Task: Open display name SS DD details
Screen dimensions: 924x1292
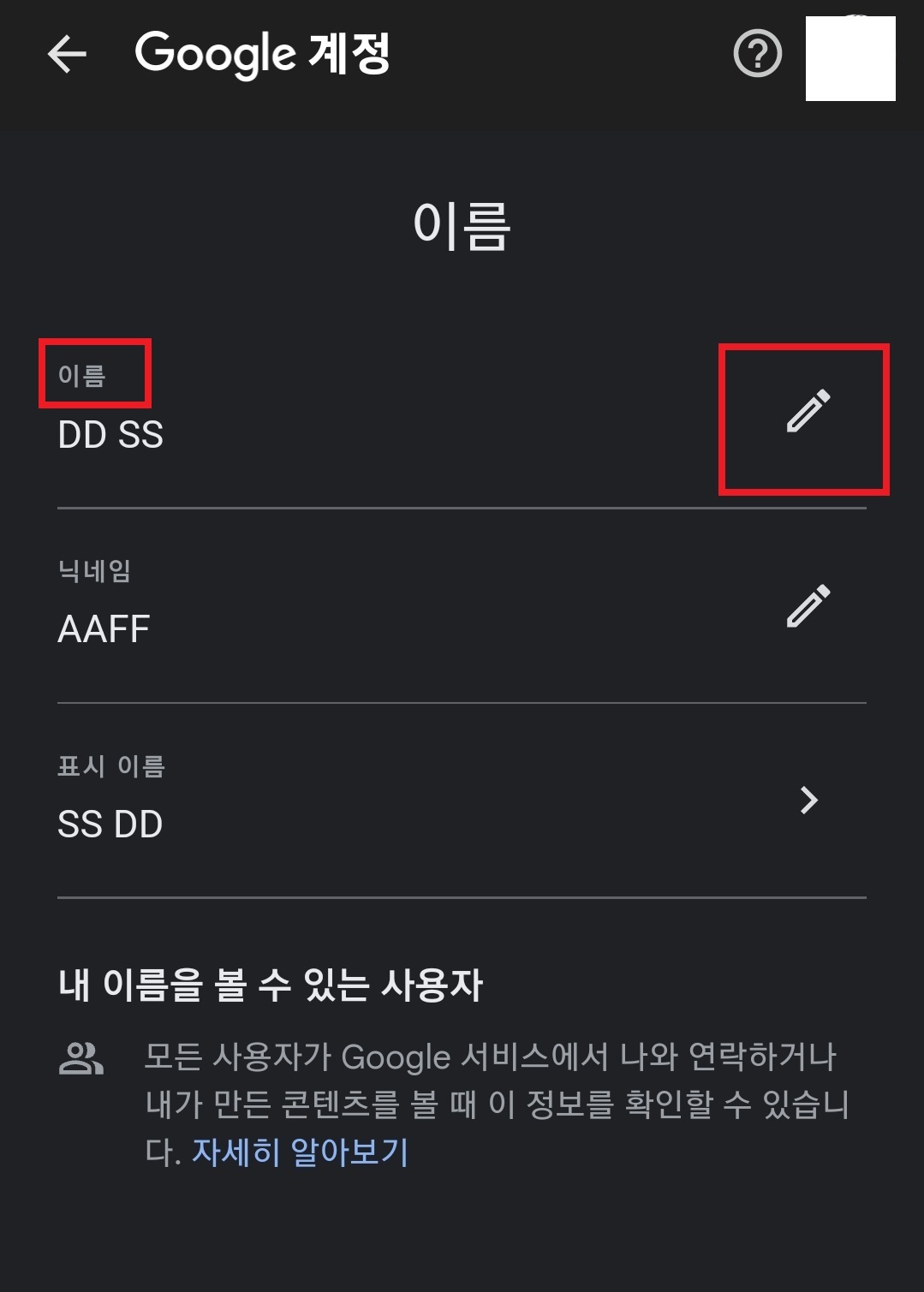Action: coord(109,825)
